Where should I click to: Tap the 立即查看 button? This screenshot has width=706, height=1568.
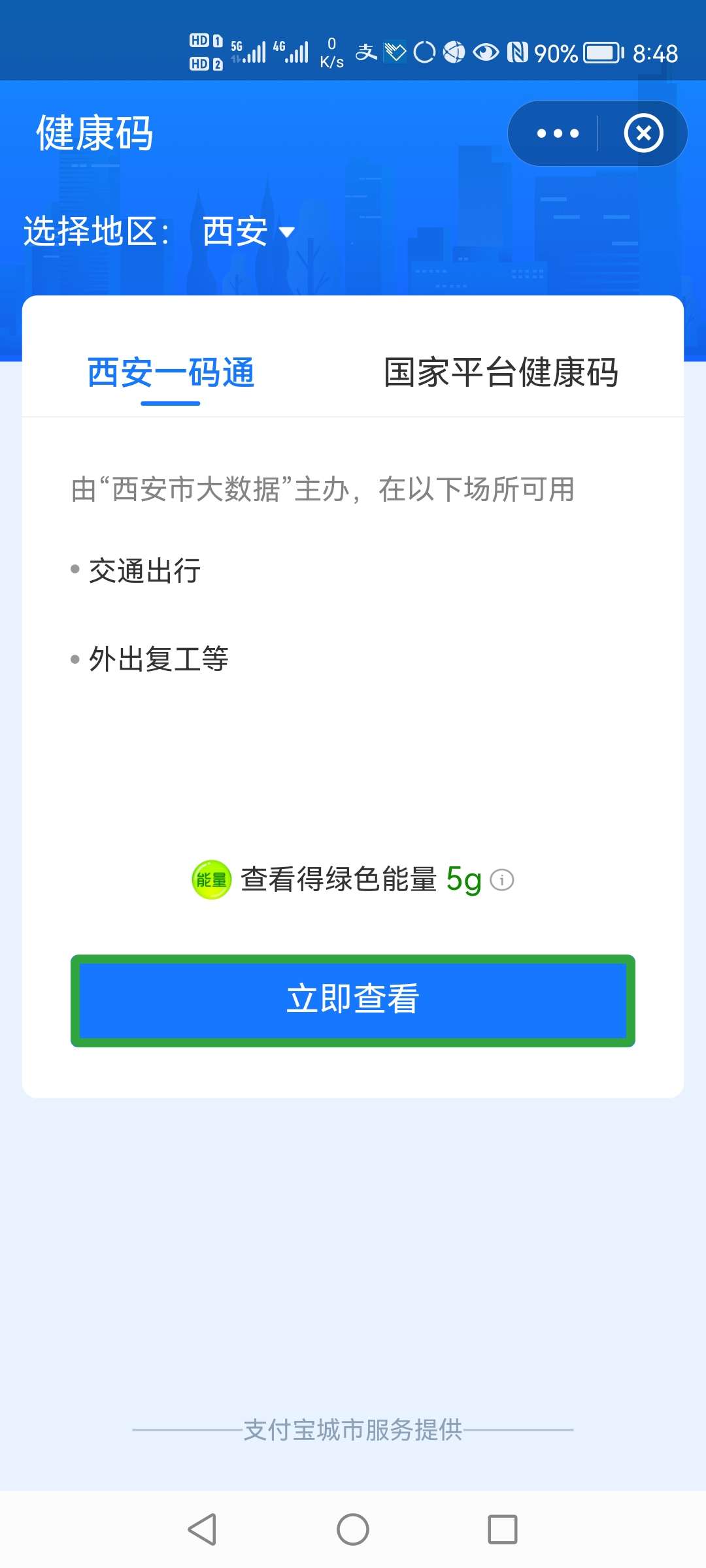pos(353,998)
